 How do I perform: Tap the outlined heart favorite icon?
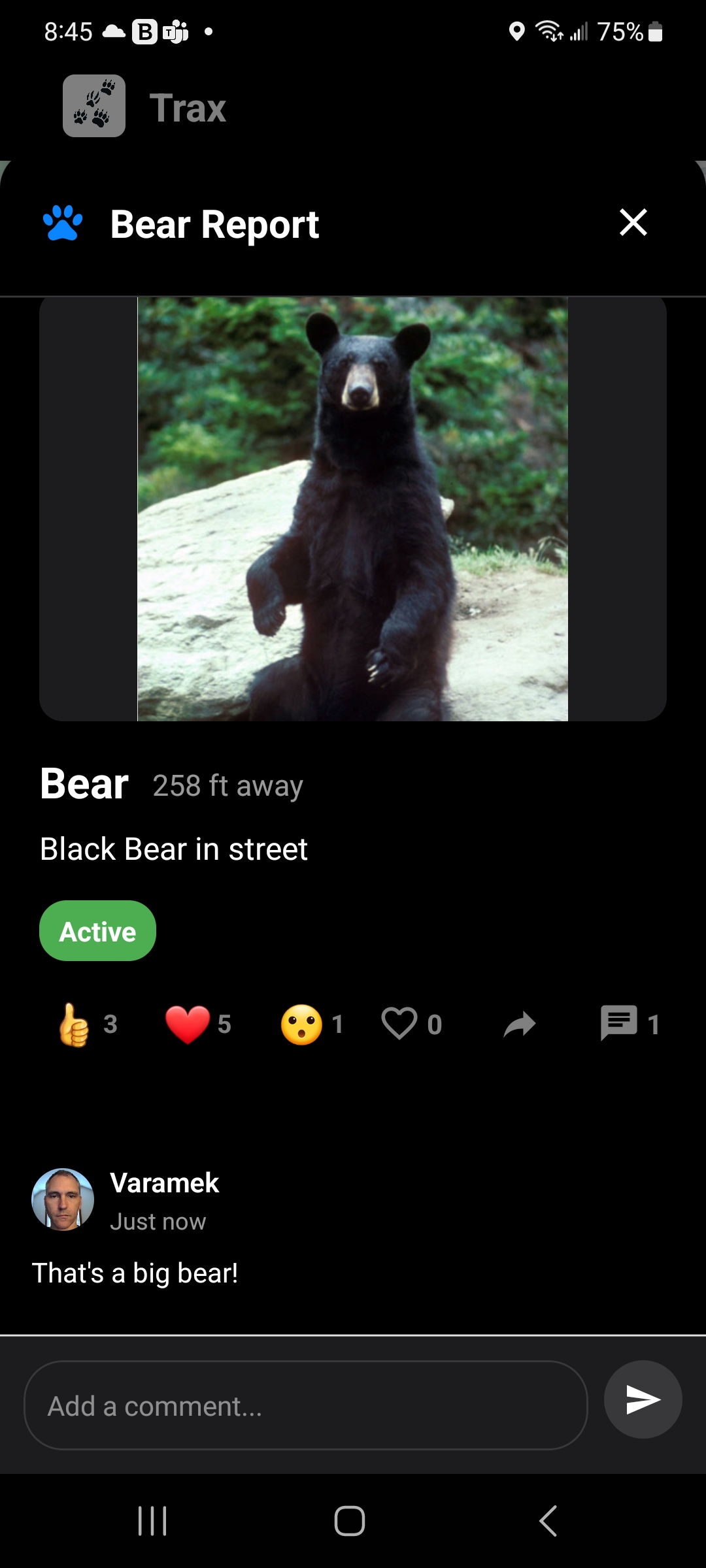[399, 1023]
